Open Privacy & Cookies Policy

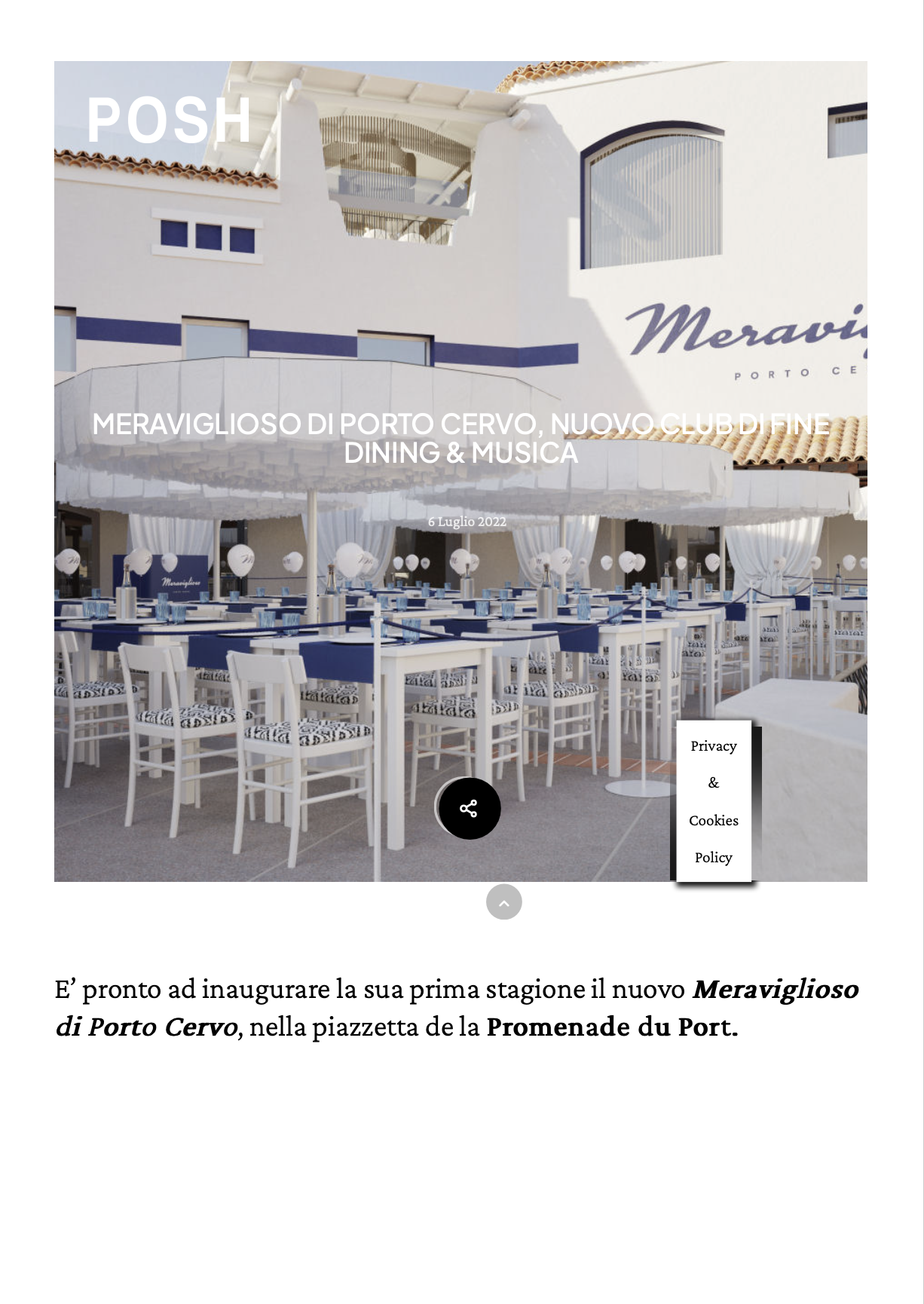tap(713, 801)
